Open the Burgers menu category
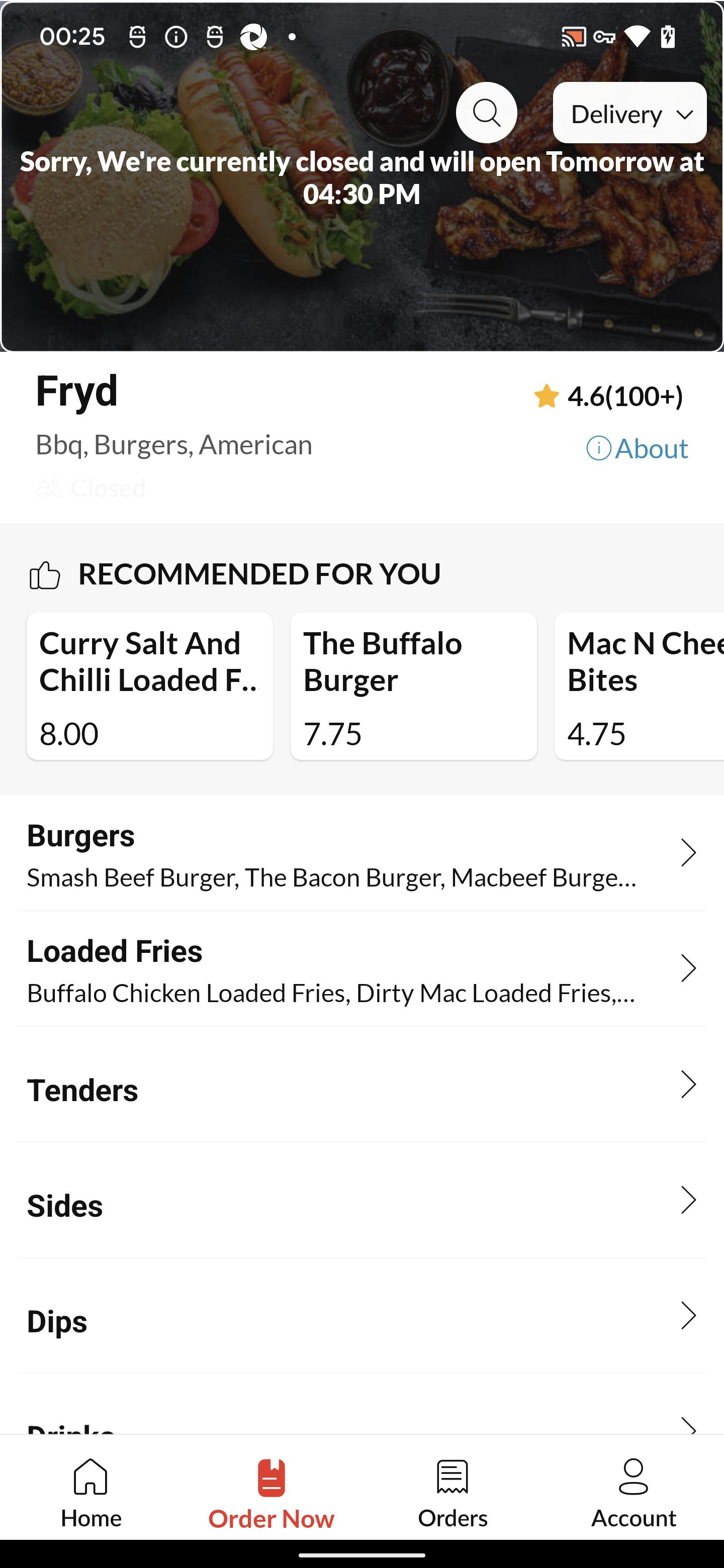 pos(361,853)
